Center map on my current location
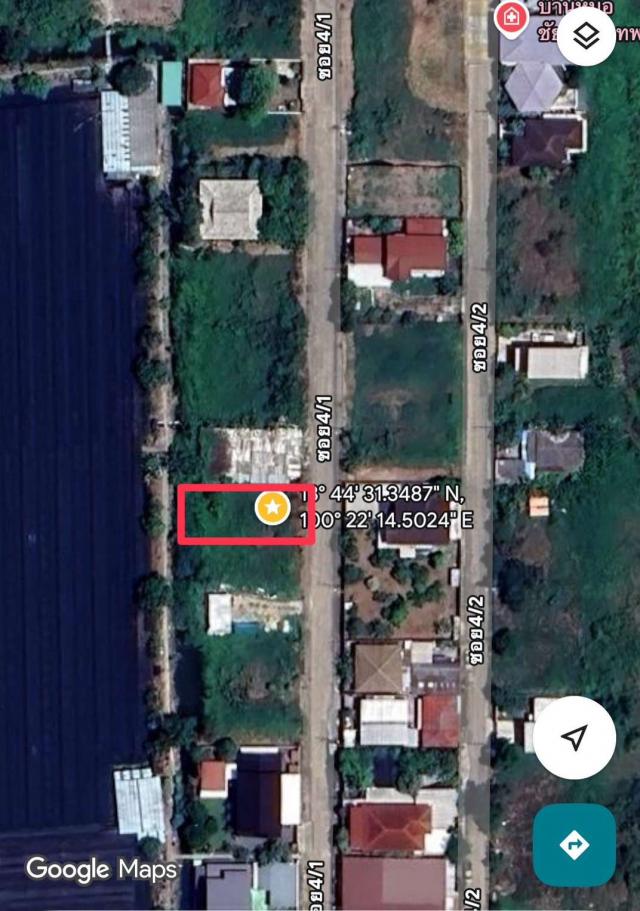 click(x=573, y=738)
